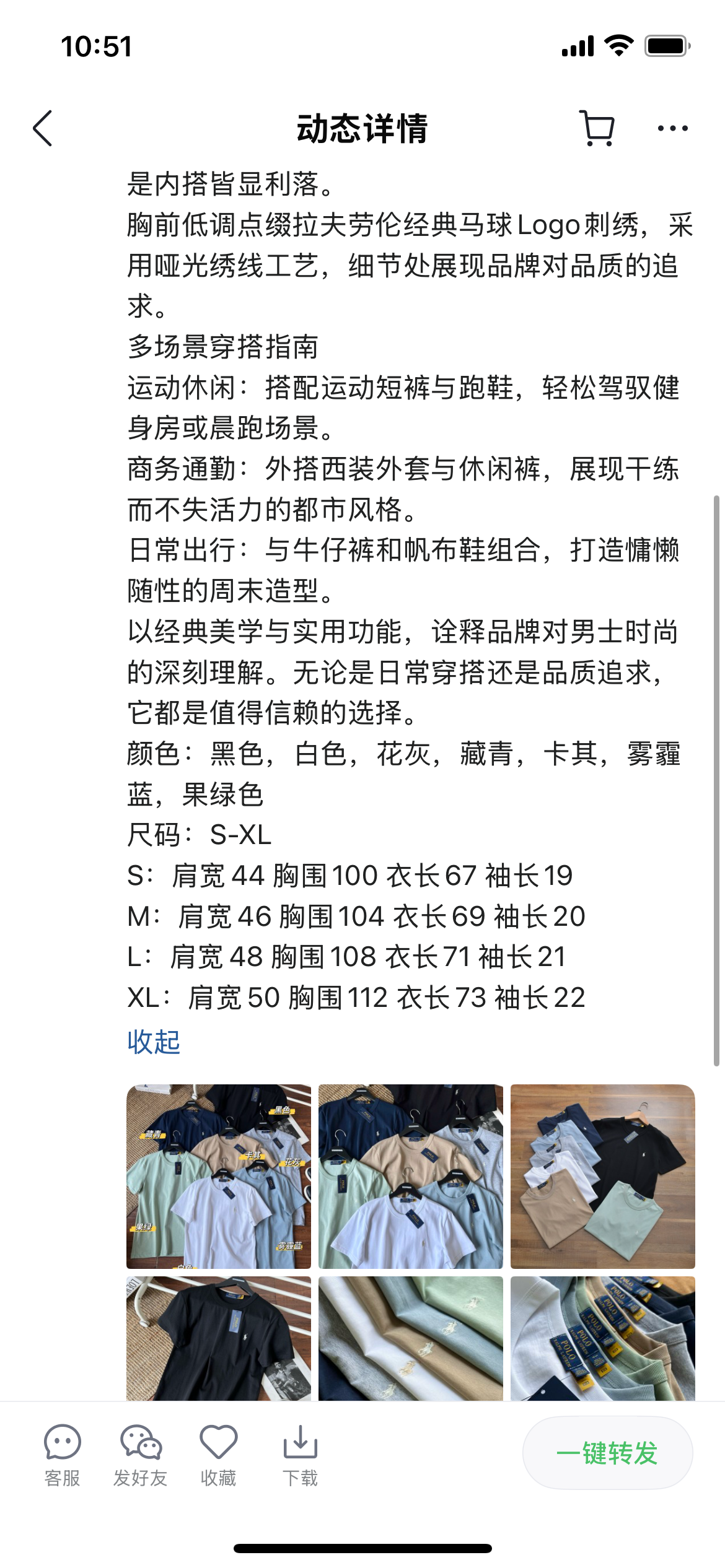Go back from 动态详情 page
The width and height of the screenshot is (725, 1568).
[43, 129]
